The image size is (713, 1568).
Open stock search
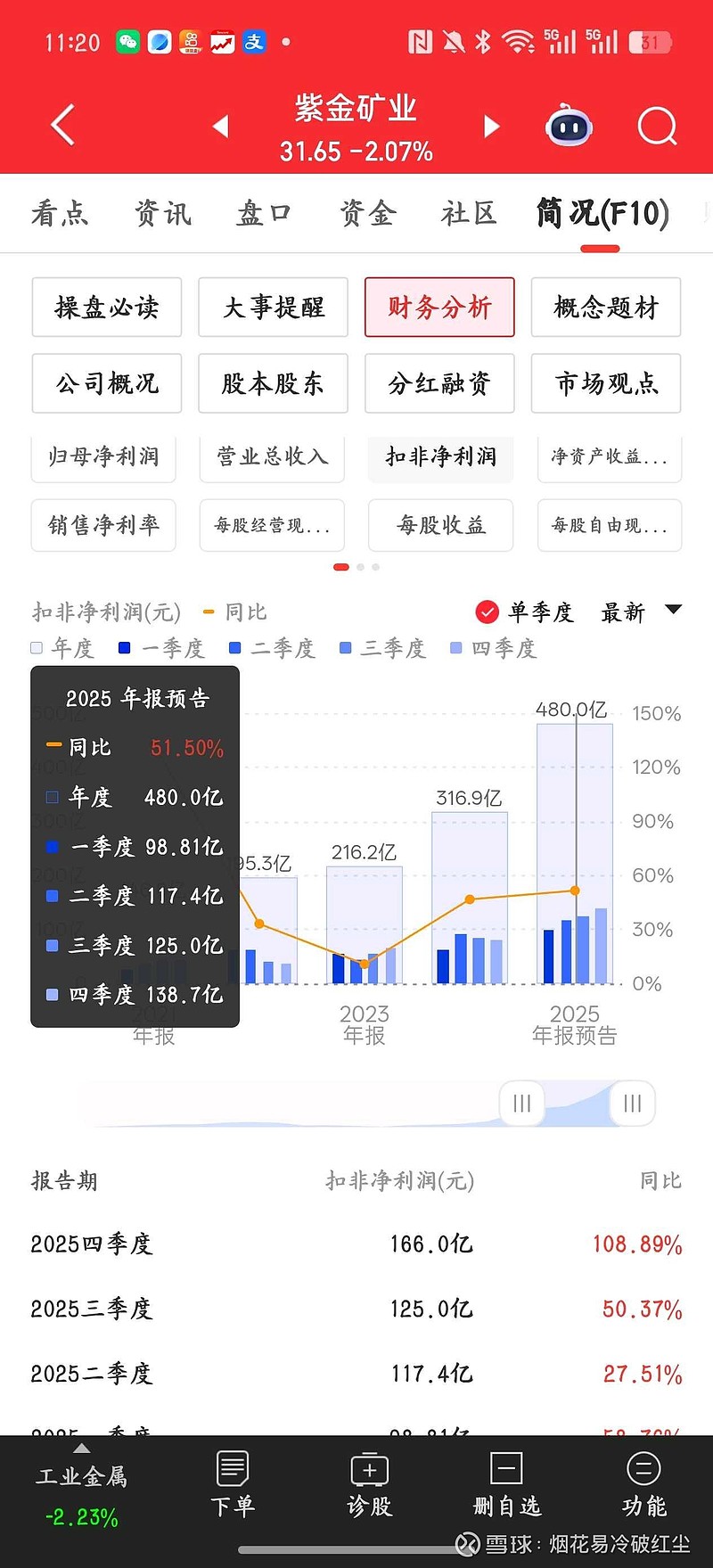[657, 126]
